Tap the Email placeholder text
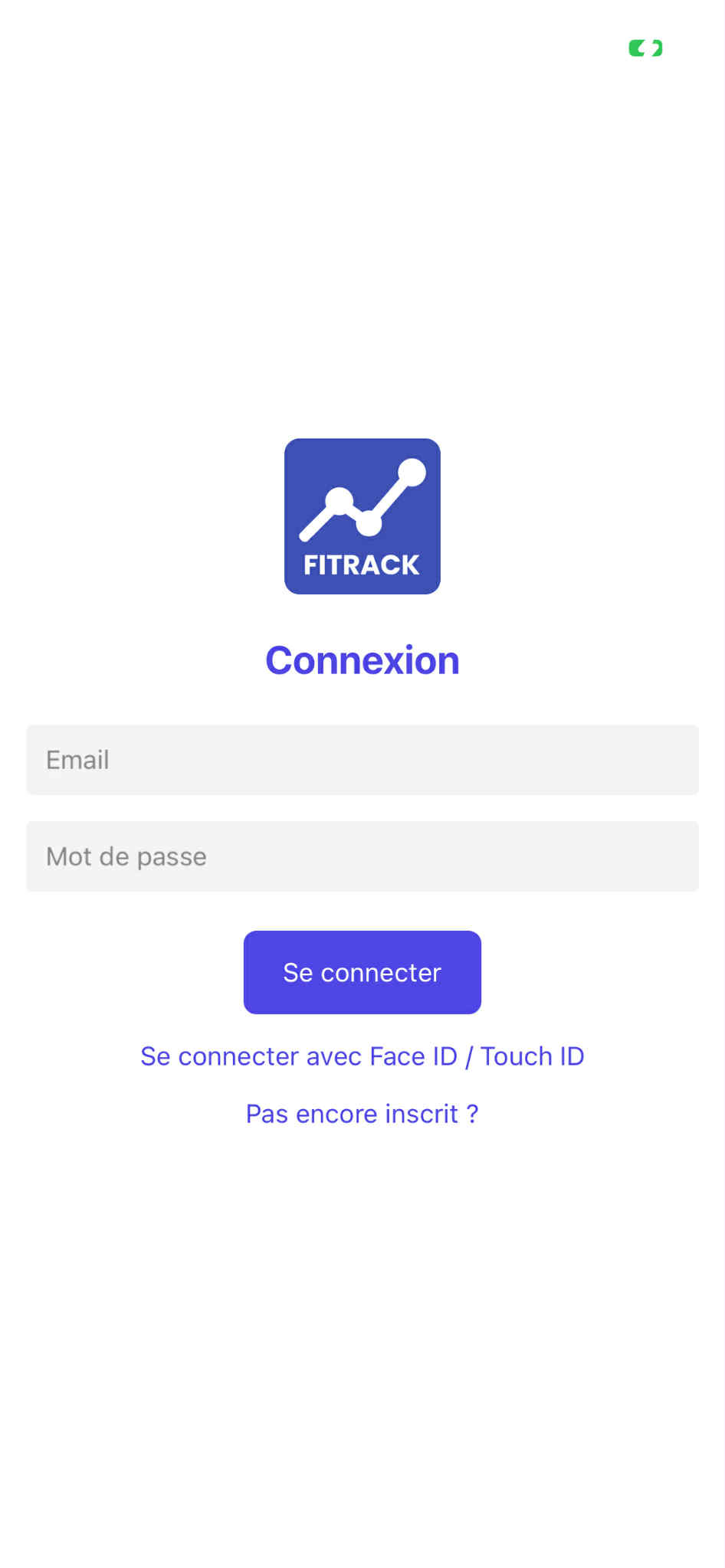The image size is (725, 1568). (x=77, y=759)
